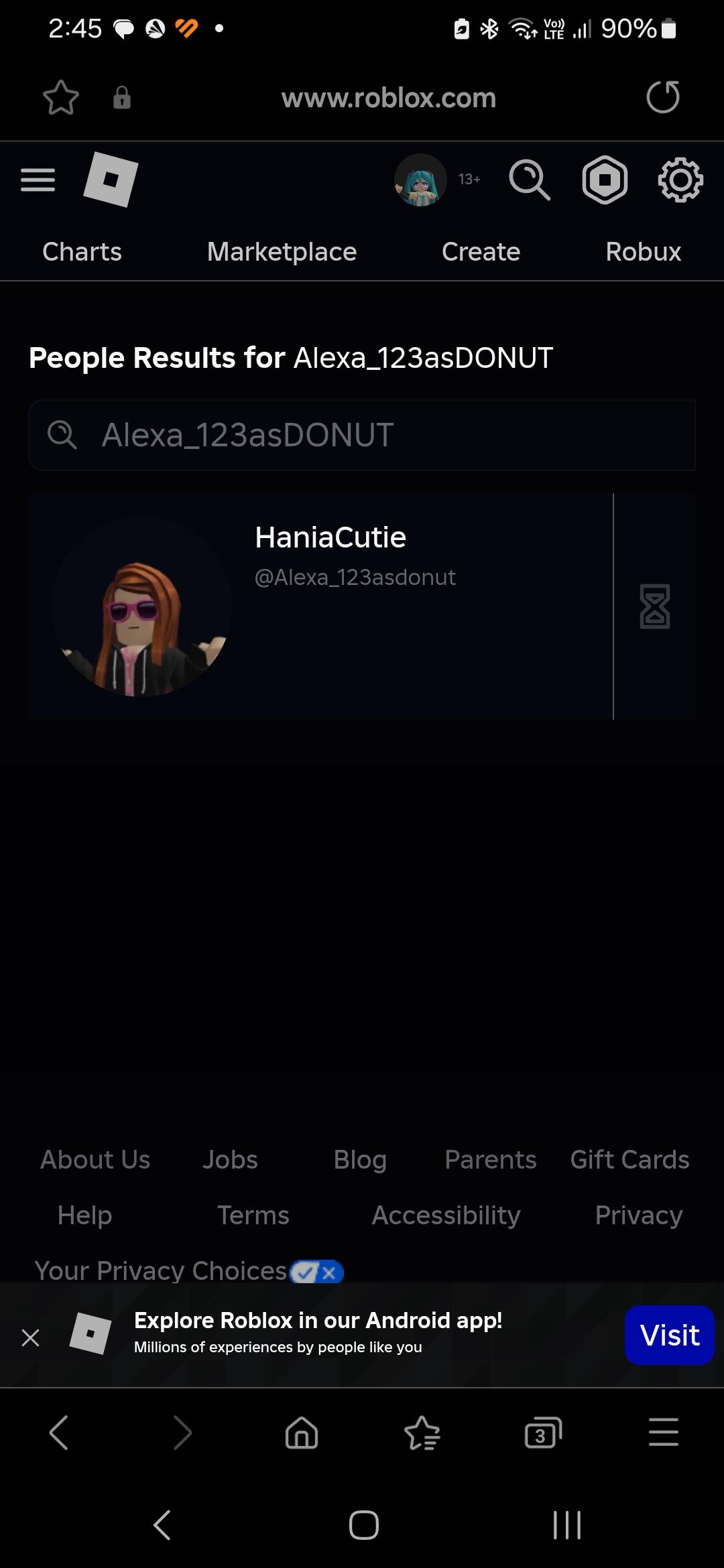
Task: Open the Privacy footer link
Action: click(638, 1216)
